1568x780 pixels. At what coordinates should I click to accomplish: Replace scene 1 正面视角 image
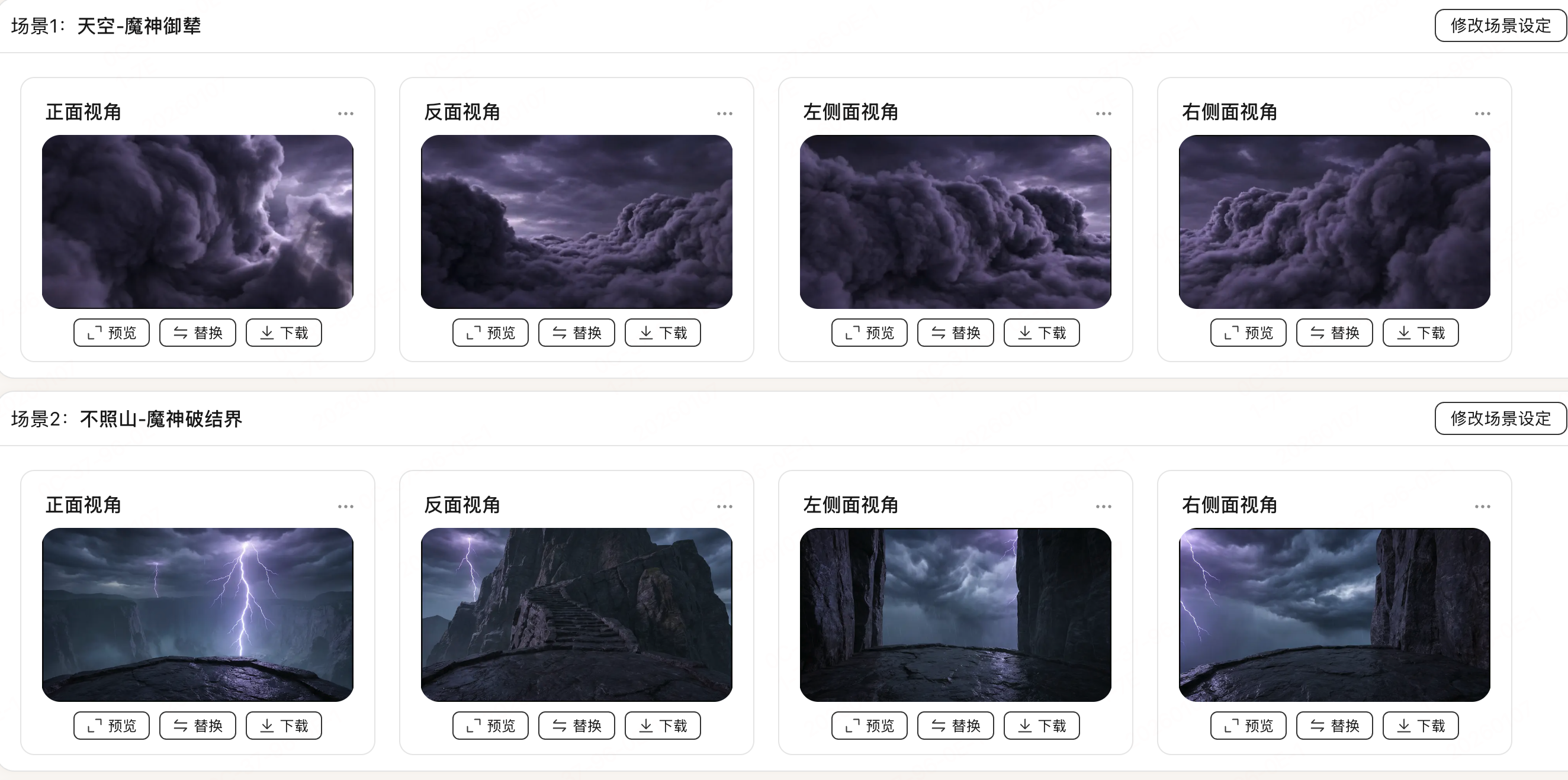tap(198, 333)
